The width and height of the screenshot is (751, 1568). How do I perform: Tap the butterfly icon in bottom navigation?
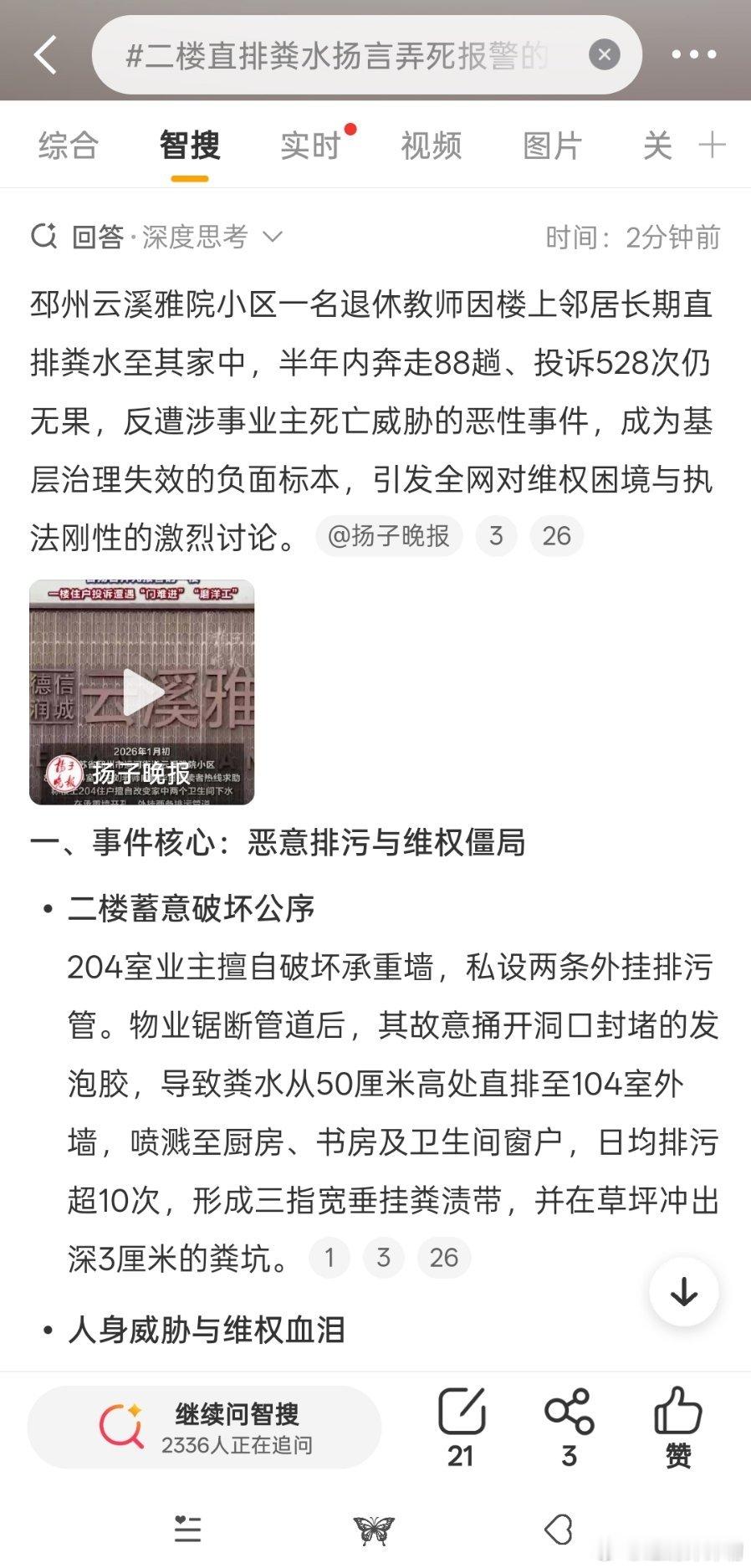point(375,1530)
